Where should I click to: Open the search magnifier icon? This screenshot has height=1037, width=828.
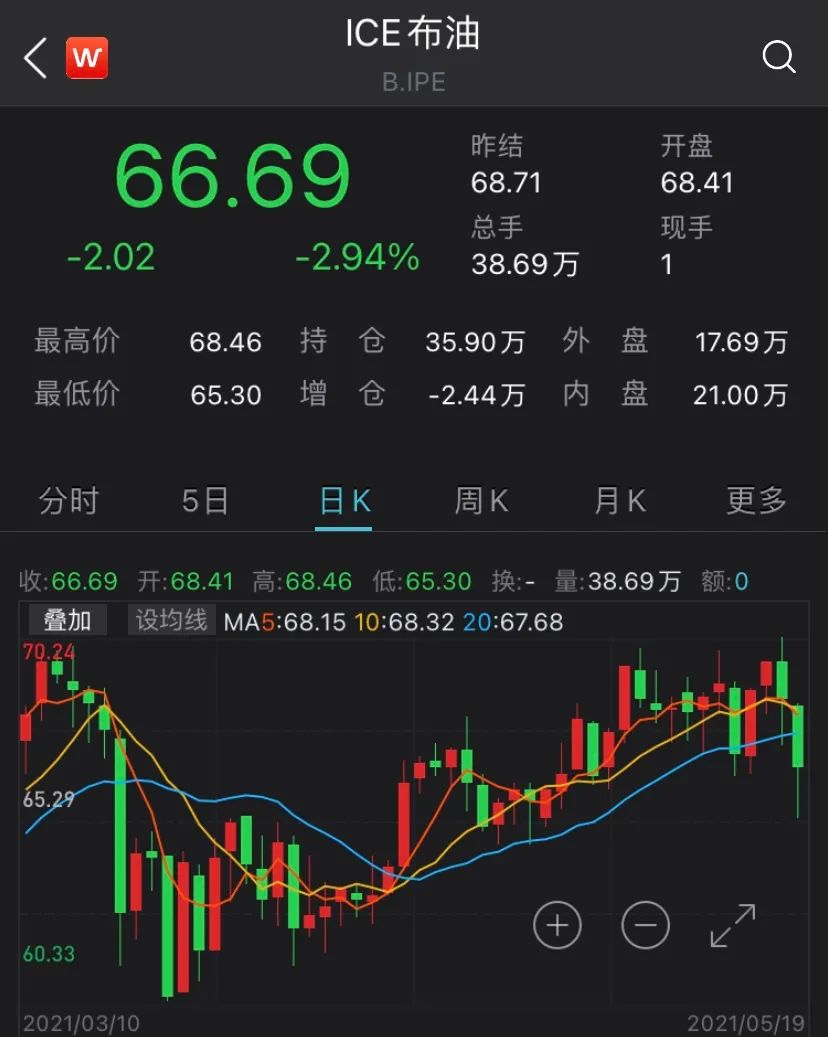(x=779, y=57)
